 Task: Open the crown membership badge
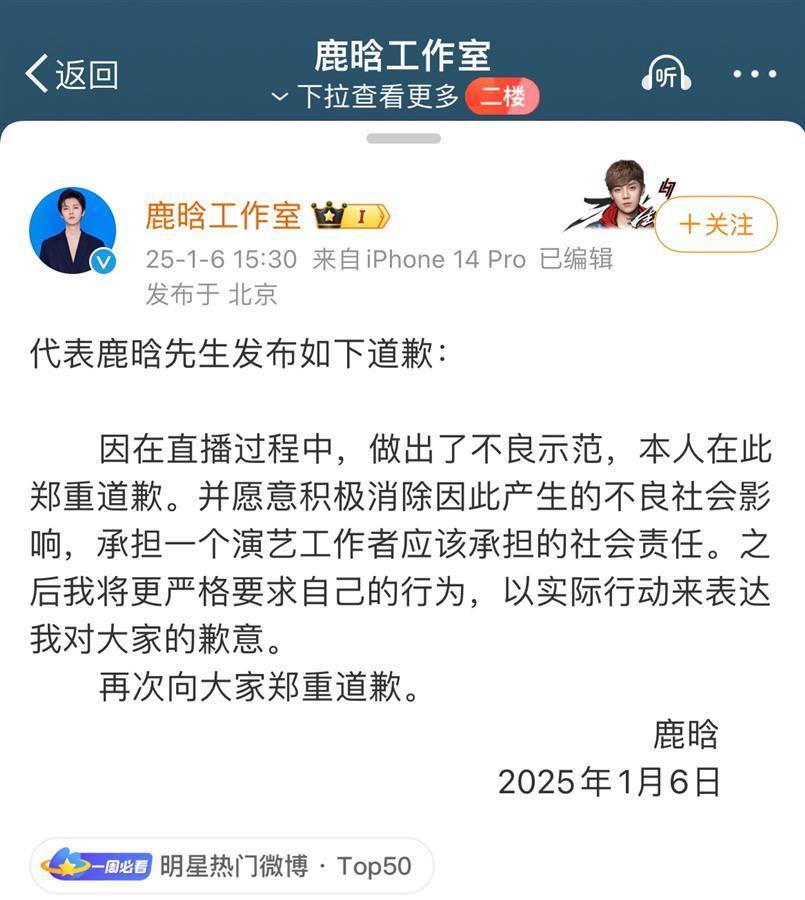[x=349, y=215]
